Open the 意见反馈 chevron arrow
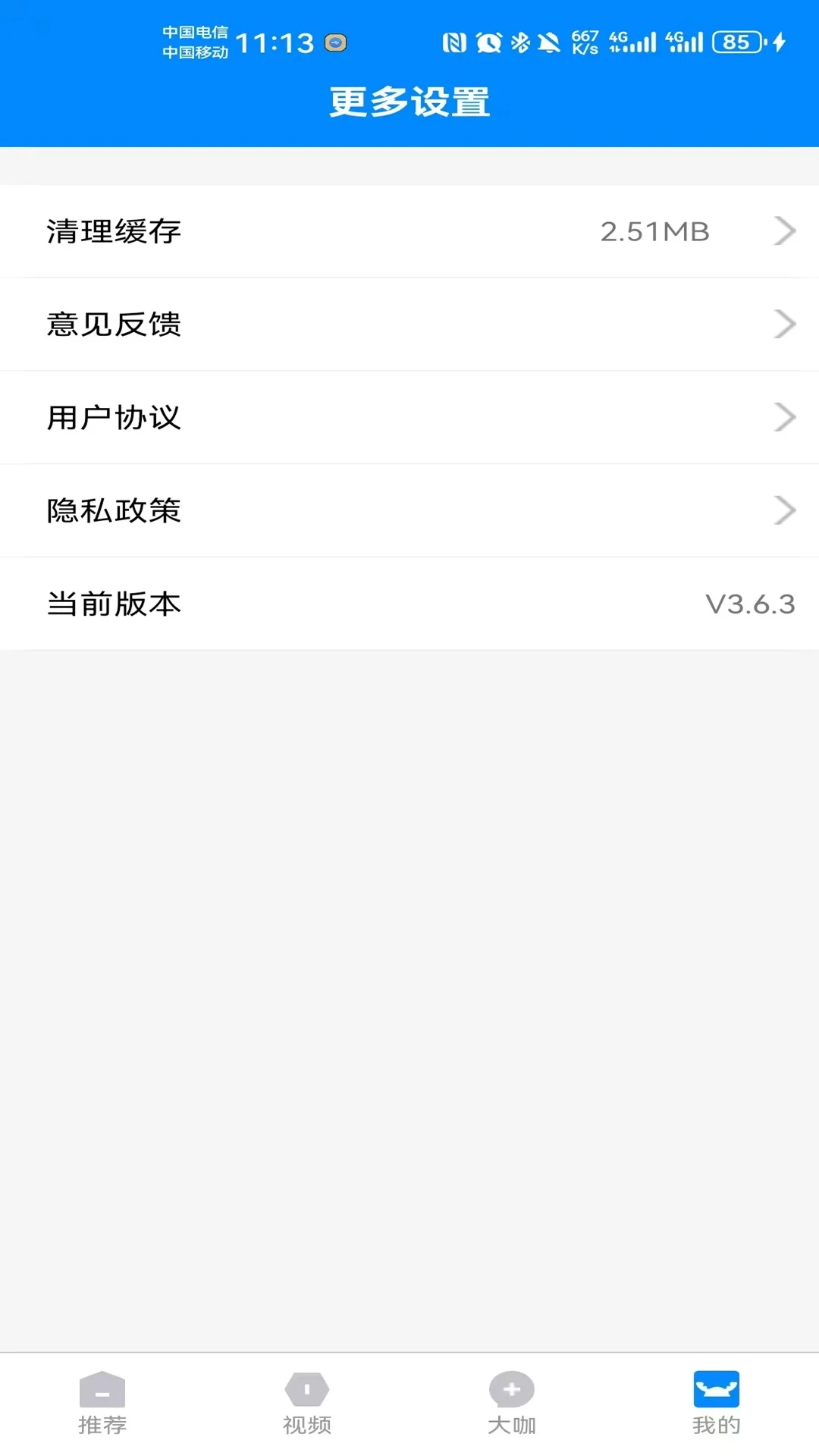The image size is (819, 1456). pyautogui.click(x=784, y=325)
